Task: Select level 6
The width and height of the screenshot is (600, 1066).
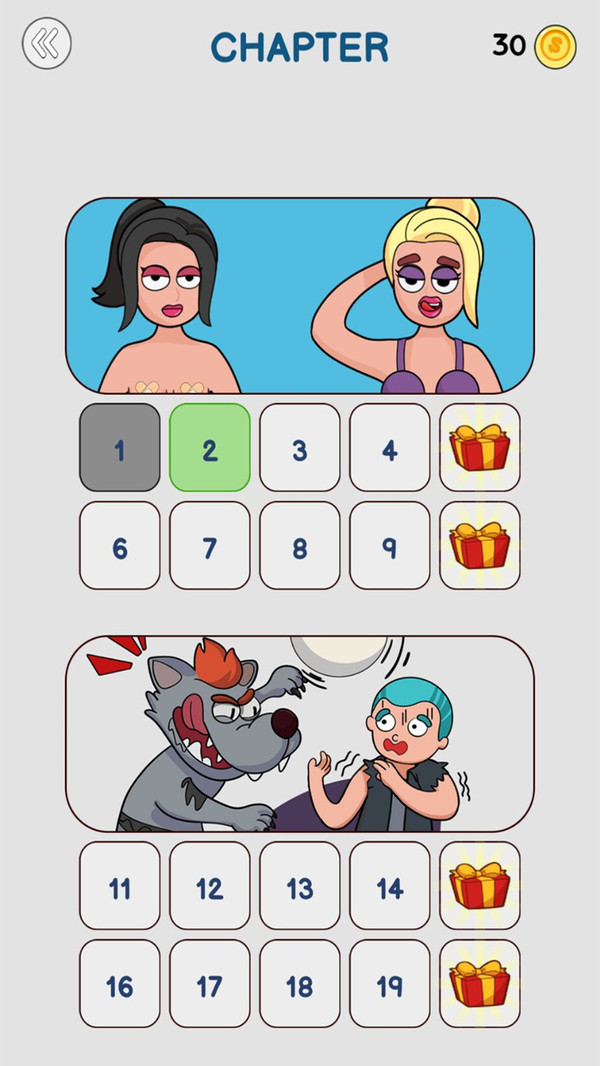Action: click(120, 546)
